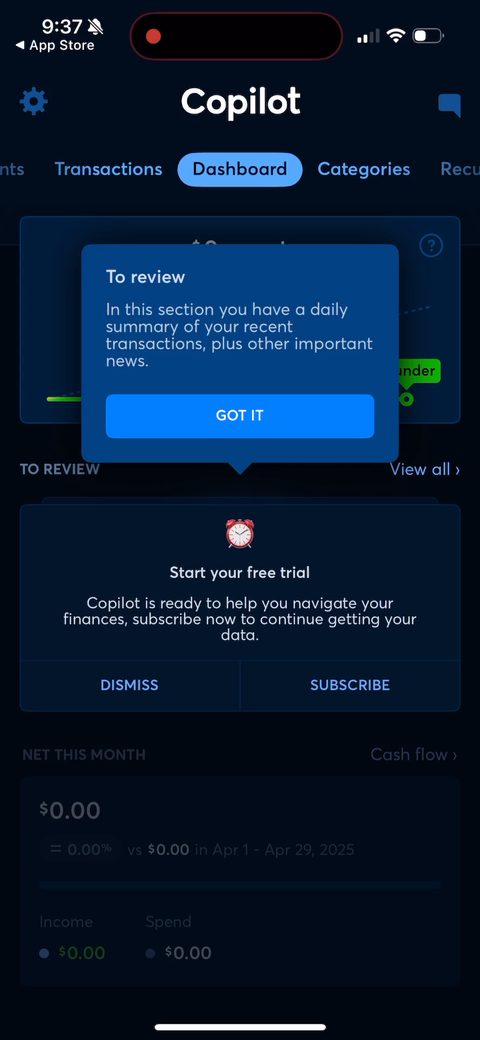Switch to the Transactions tab
This screenshot has height=1040, width=480.
click(108, 169)
